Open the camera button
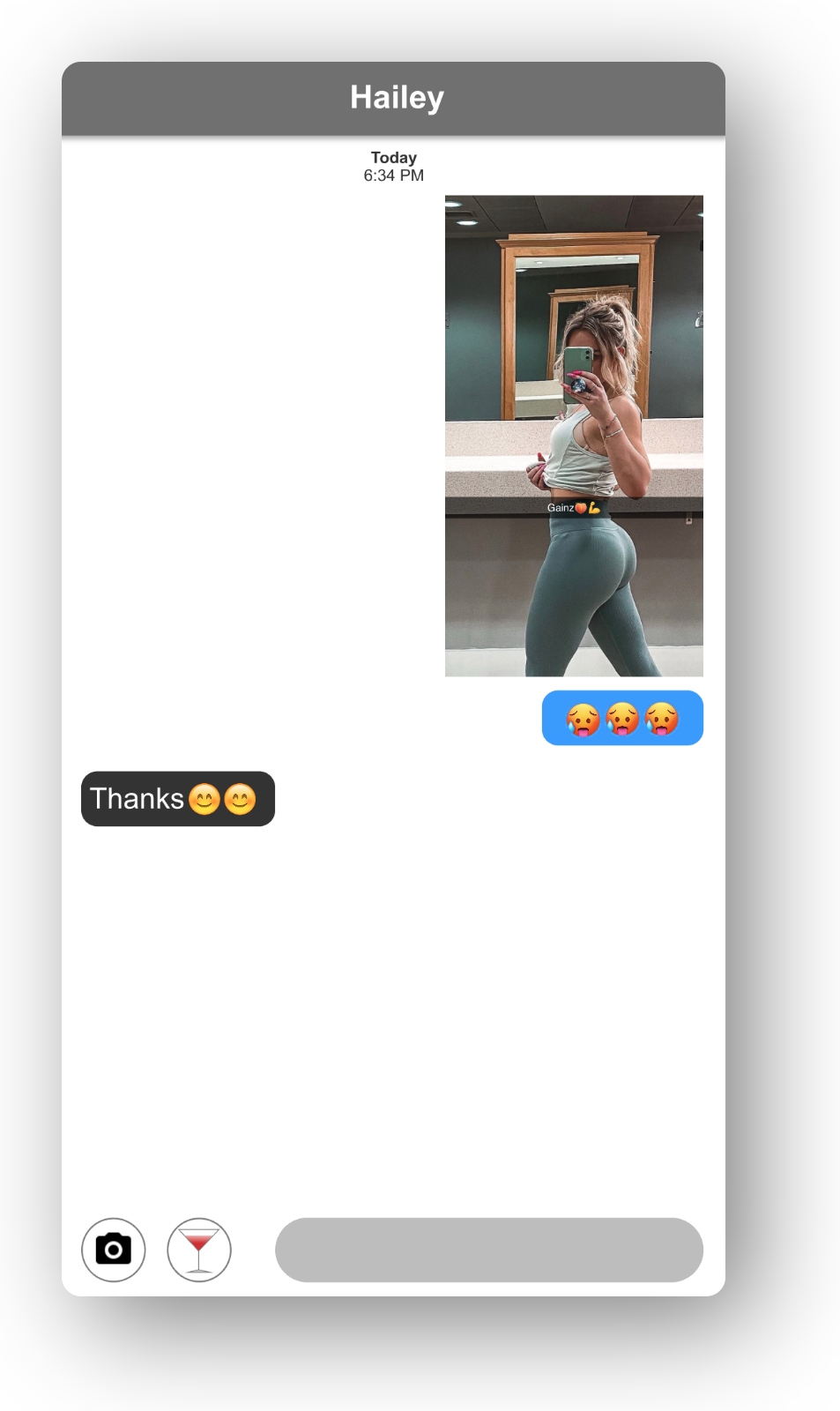The width and height of the screenshot is (840, 1411). click(x=114, y=1250)
